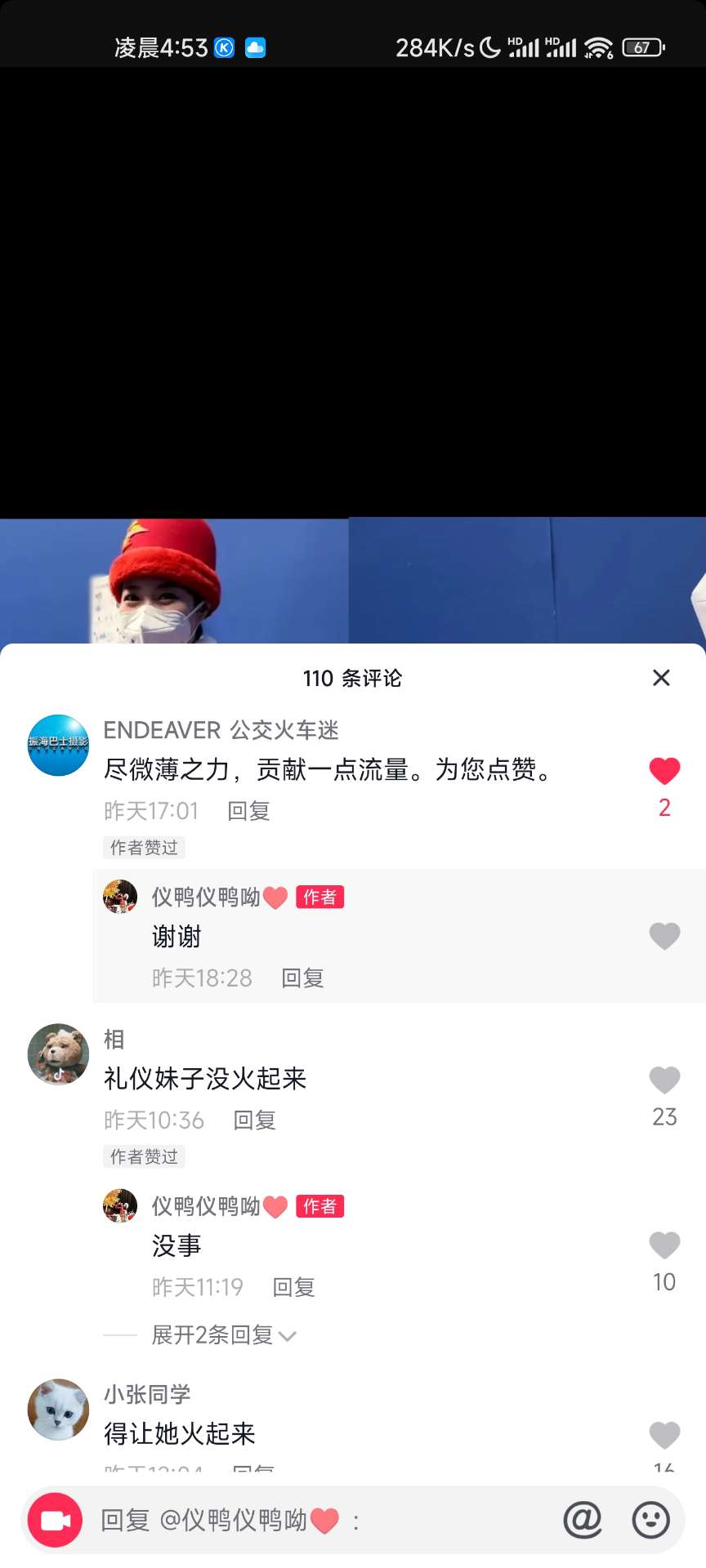The height and width of the screenshot is (1568, 706).
Task: Like the author's 谢谢 reply
Action: click(664, 936)
